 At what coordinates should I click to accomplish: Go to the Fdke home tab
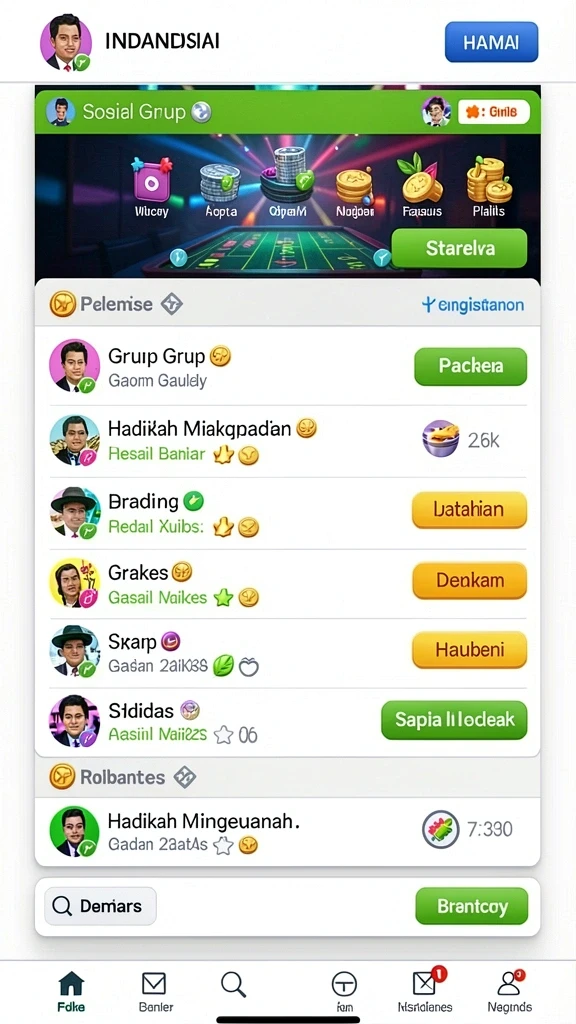pos(71,991)
